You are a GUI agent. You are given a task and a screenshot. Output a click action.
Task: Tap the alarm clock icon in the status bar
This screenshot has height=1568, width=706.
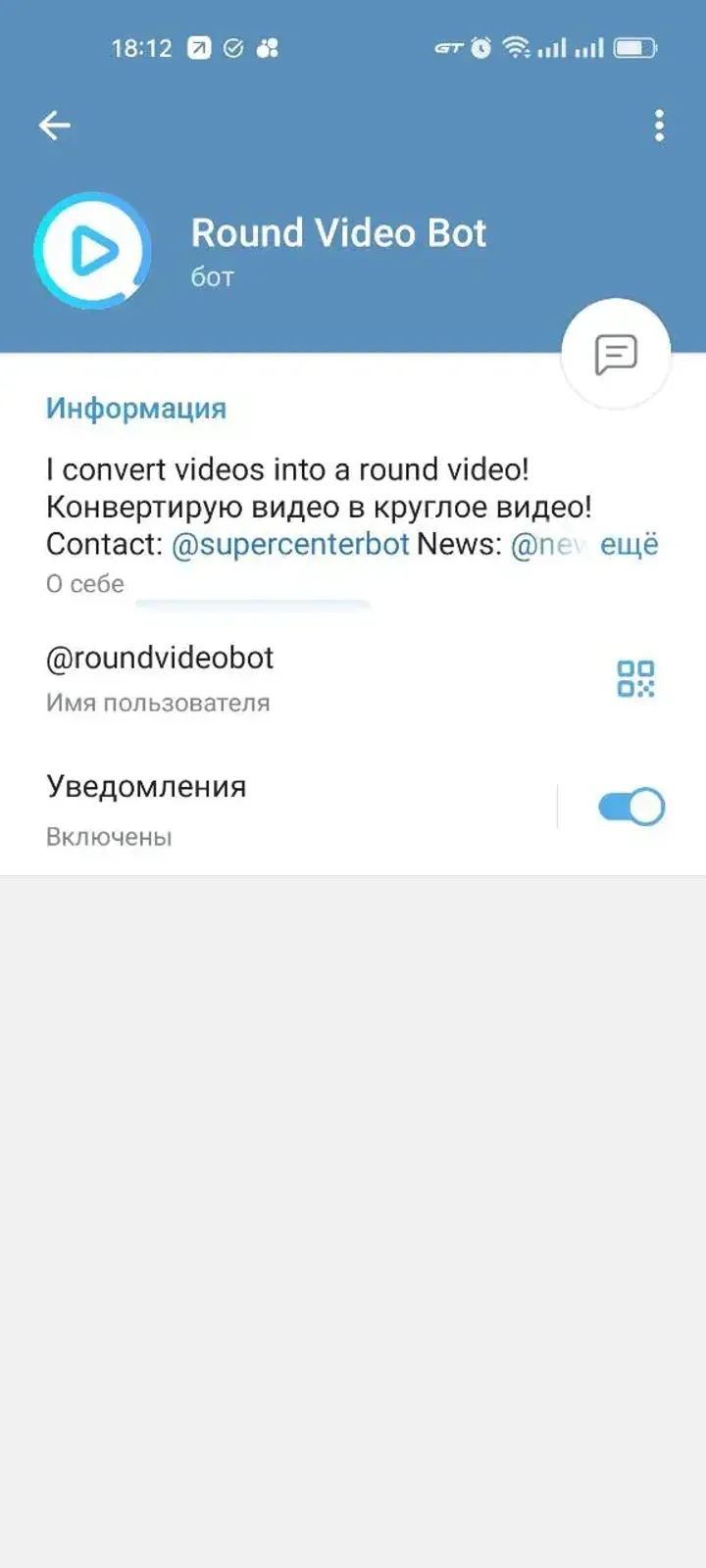tap(479, 47)
